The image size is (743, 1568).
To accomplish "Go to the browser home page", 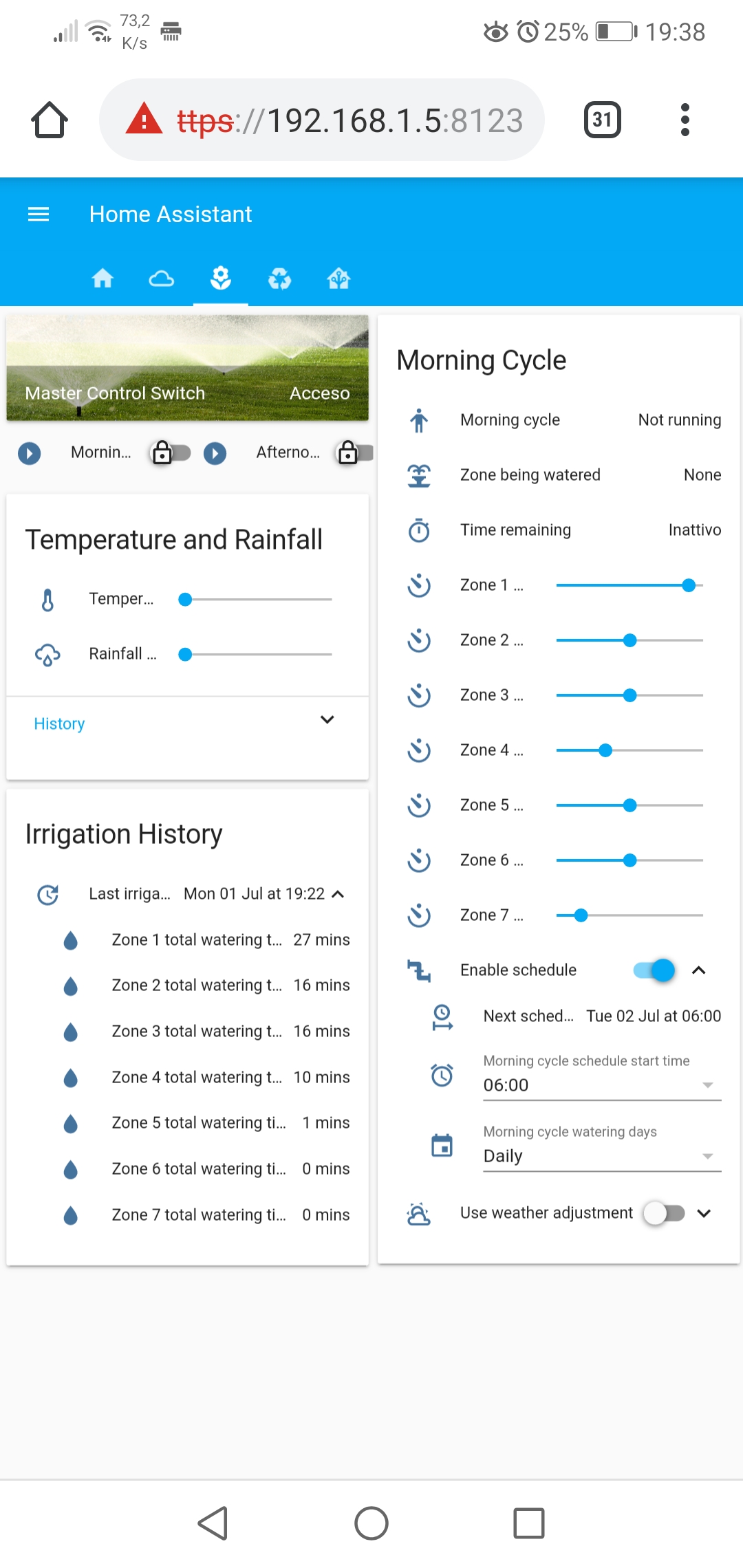I will pos(50,120).
